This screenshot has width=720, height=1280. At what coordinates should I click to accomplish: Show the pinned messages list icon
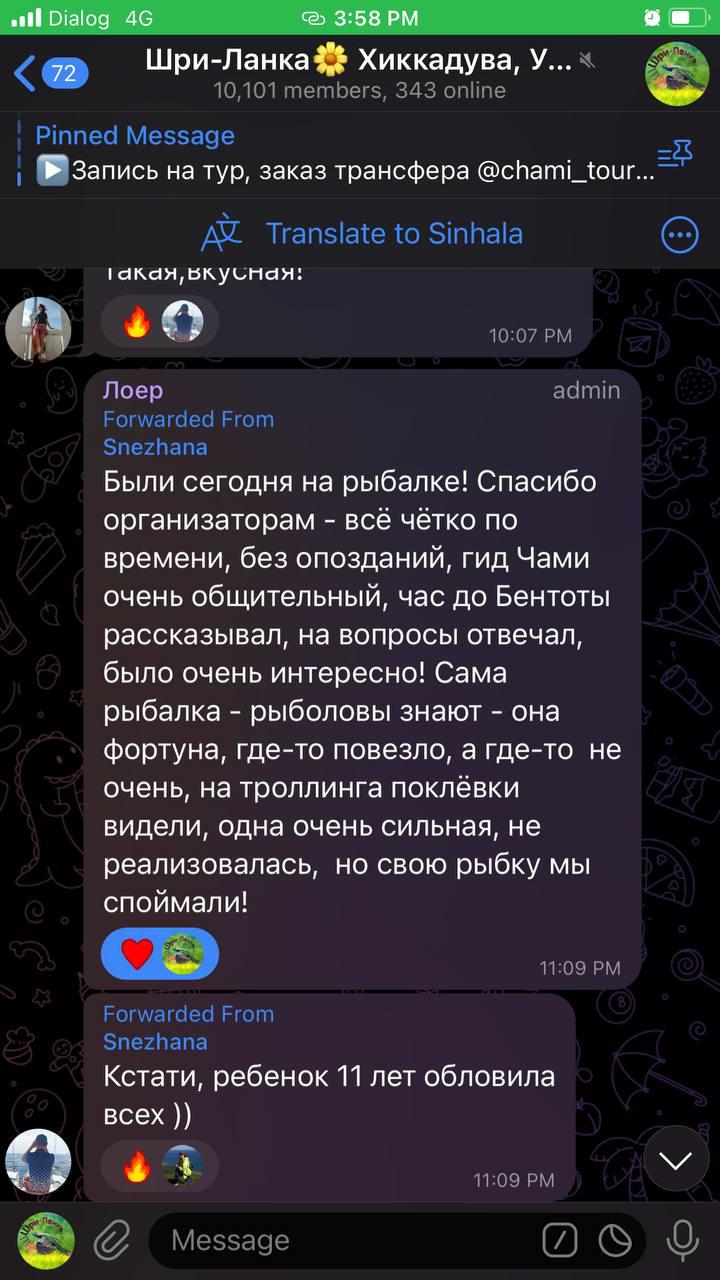[x=674, y=154]
